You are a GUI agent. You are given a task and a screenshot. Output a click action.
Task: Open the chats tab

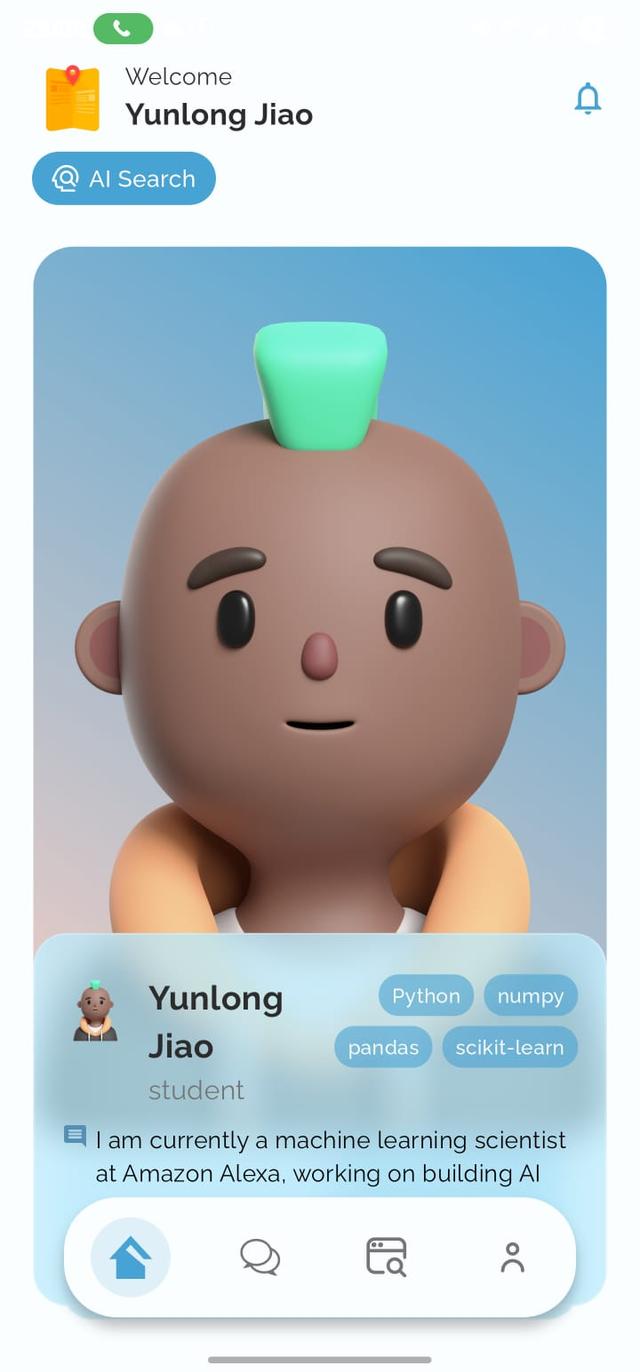pos(260,1257)
